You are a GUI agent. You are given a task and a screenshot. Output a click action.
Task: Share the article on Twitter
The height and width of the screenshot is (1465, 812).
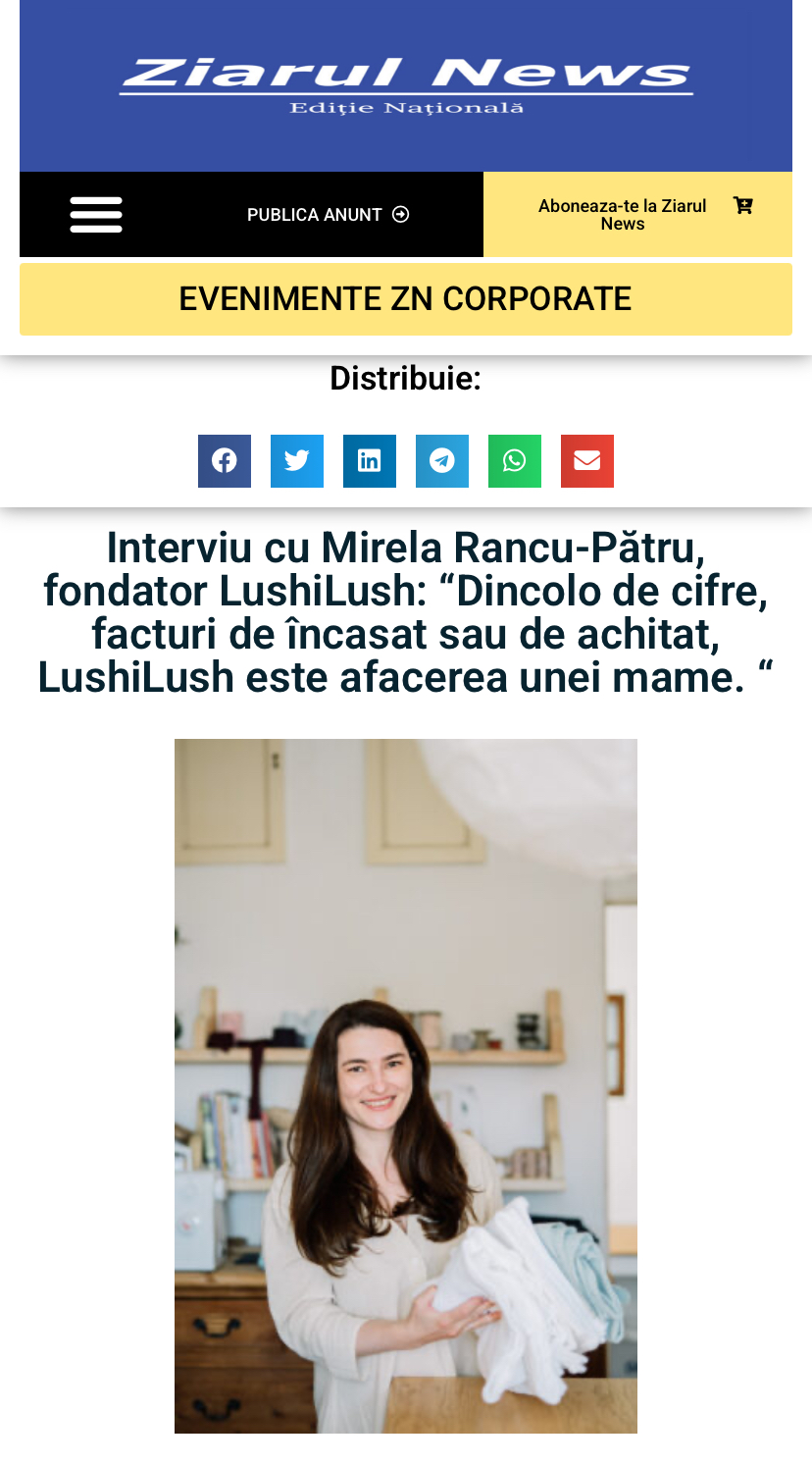point(297,461)
